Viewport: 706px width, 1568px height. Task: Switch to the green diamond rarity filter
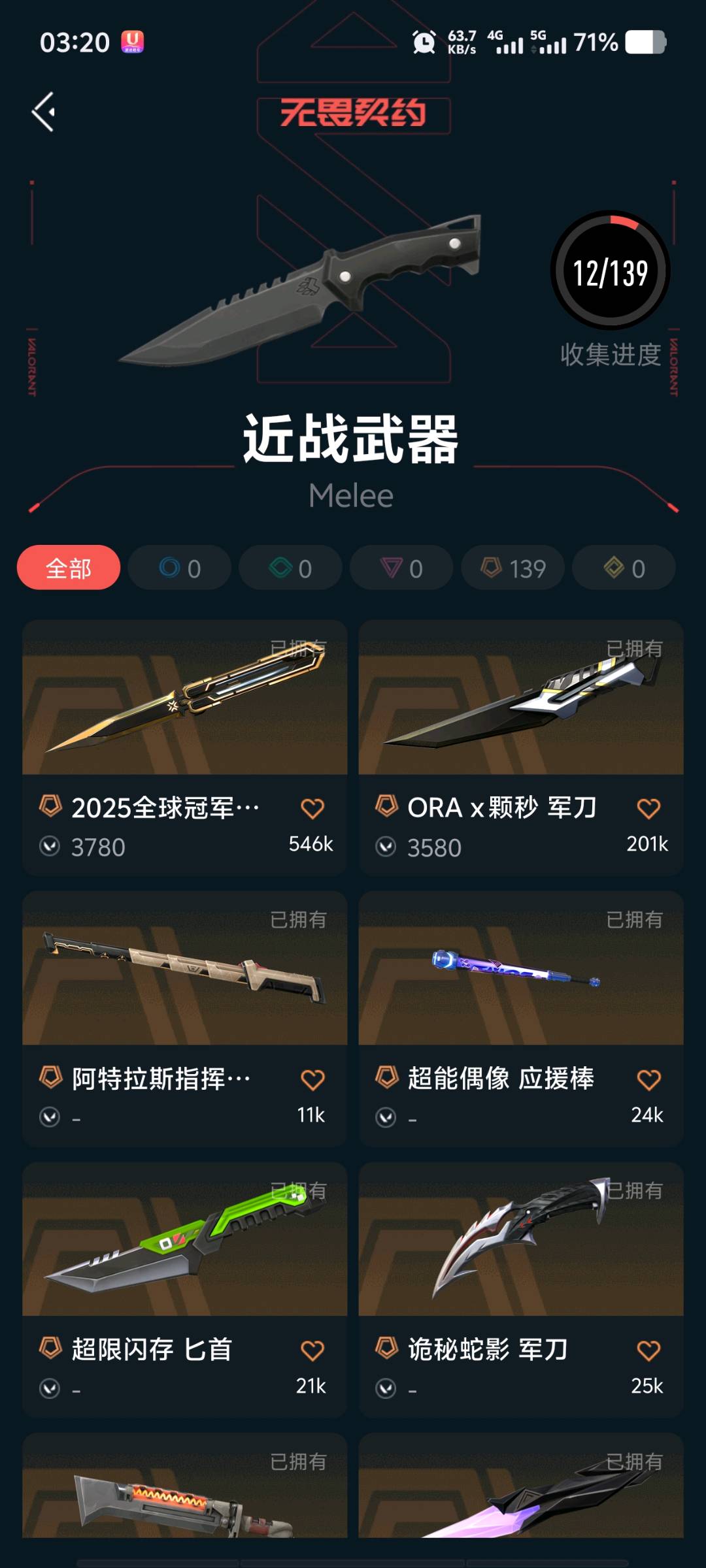[291, 568]
